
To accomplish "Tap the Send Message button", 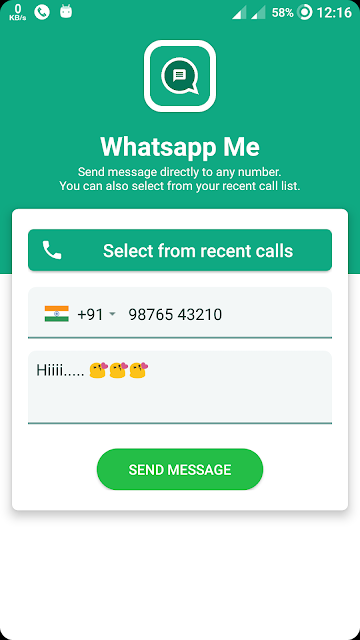I will pos(180,469).
